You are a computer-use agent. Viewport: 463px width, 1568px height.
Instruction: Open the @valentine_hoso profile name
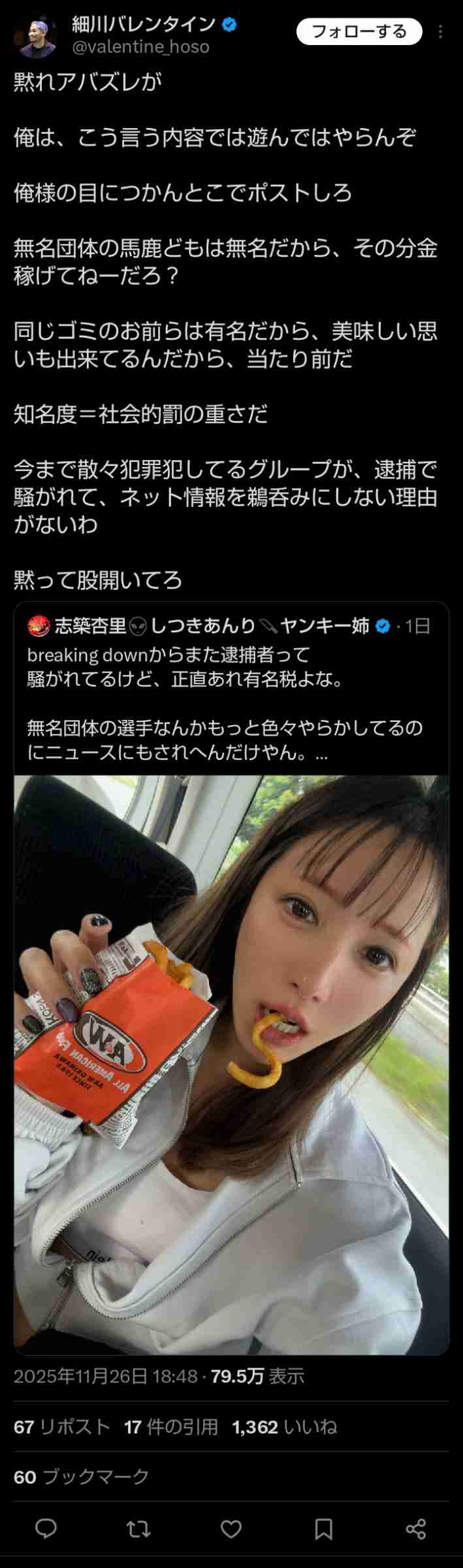[140, 47]
